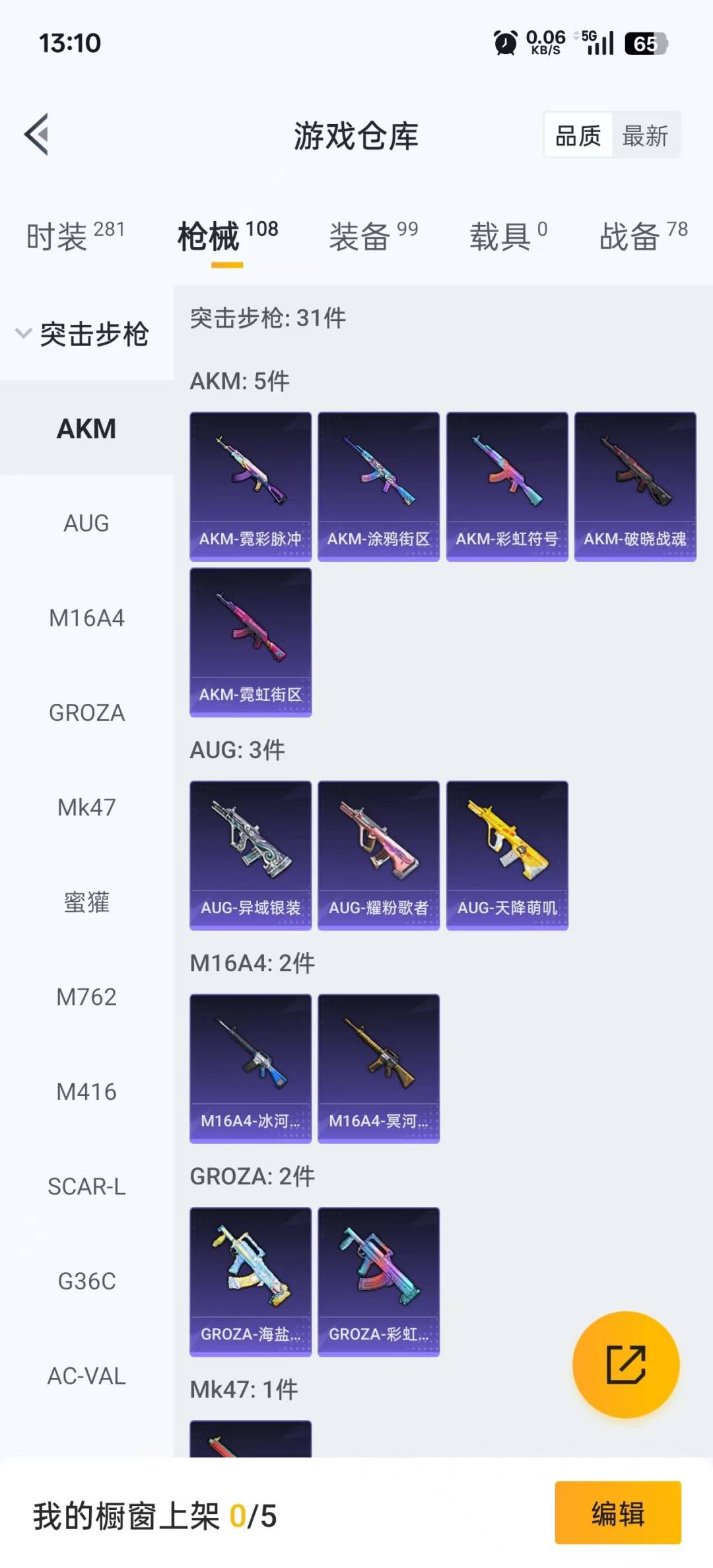Image resolution: width=713 pixels, height=1568 pixels.
Task: Jump to SCAR-L in the side list
Action: click(x=86, y=1186)
